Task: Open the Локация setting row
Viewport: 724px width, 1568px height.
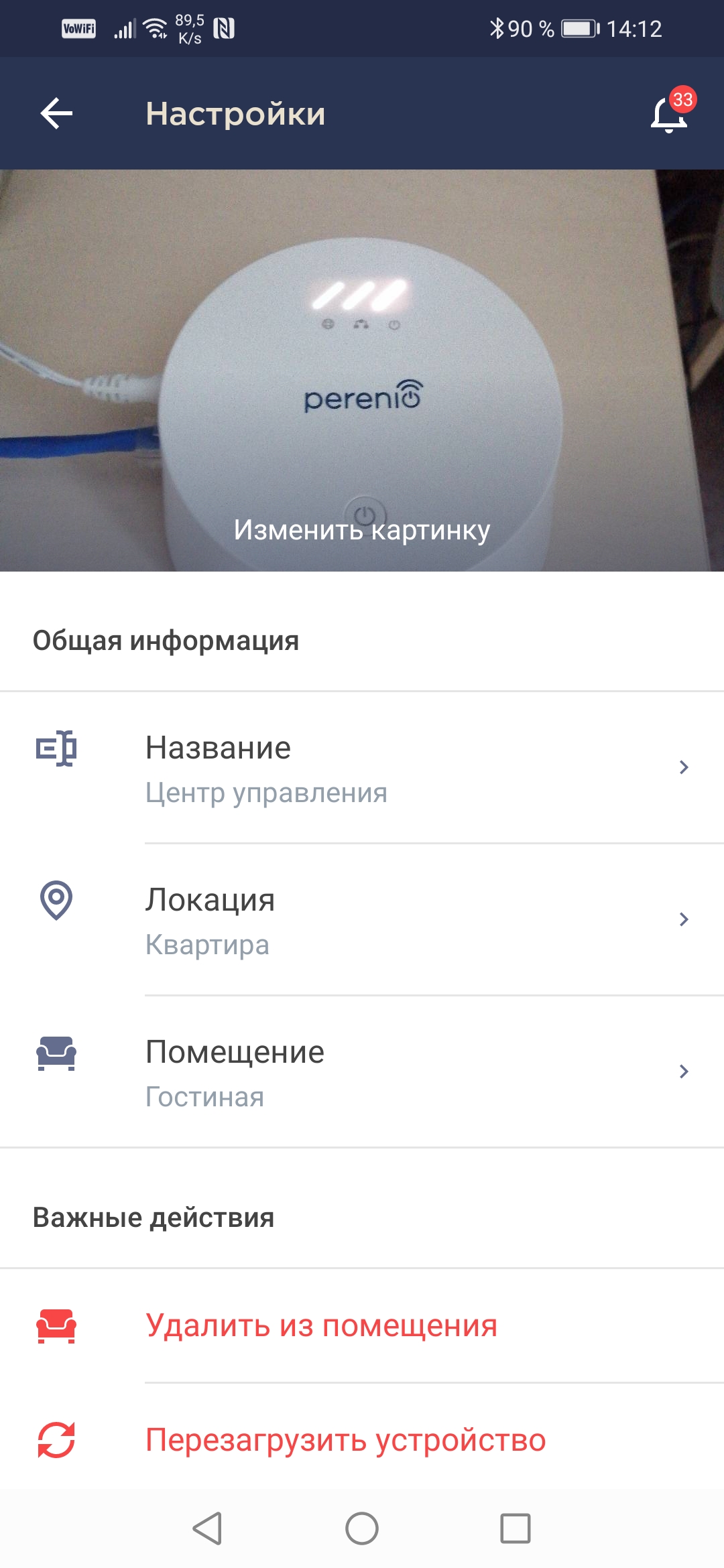Action: click(x=362, y=920)
